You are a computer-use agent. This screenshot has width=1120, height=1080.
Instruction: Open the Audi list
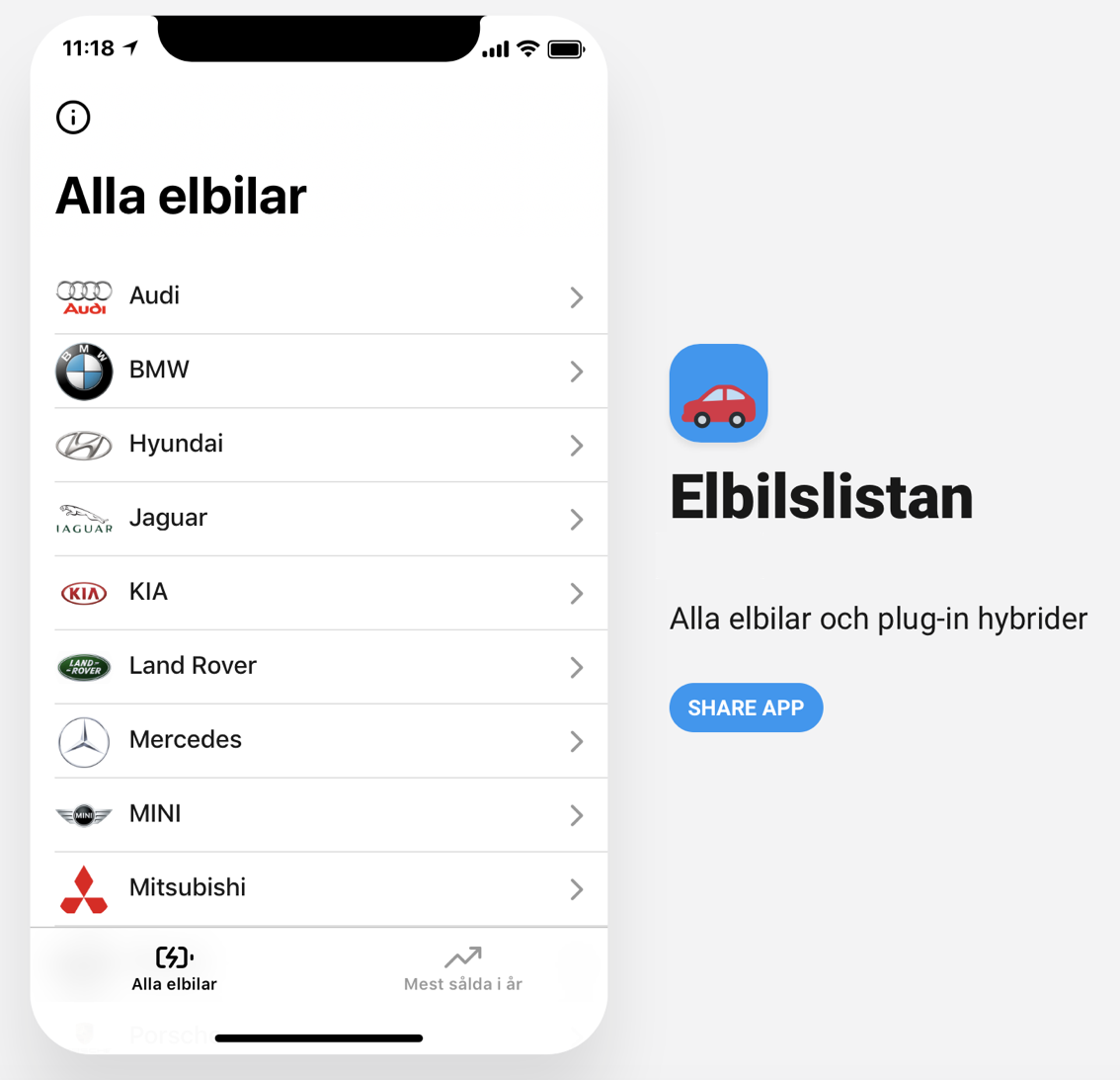point(319,296)
